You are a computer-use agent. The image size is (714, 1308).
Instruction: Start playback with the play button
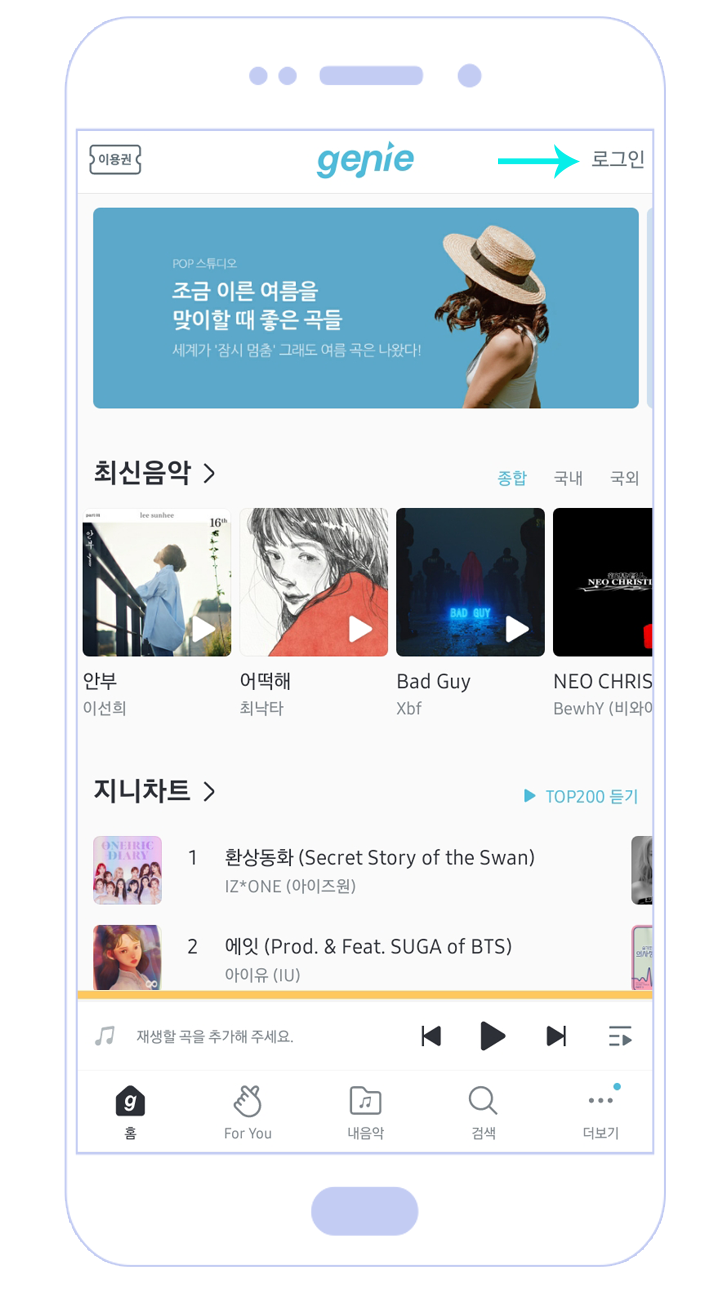point(492,1036)
